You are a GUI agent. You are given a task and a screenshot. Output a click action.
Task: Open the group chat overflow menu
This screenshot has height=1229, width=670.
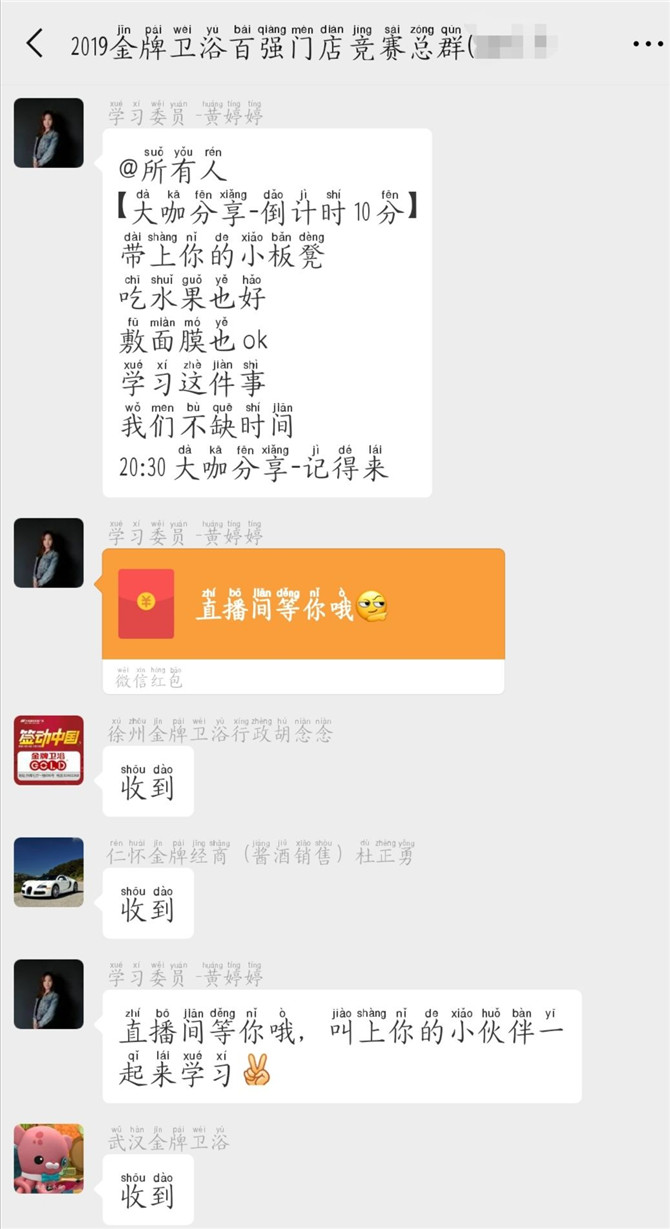click(647, 44)
